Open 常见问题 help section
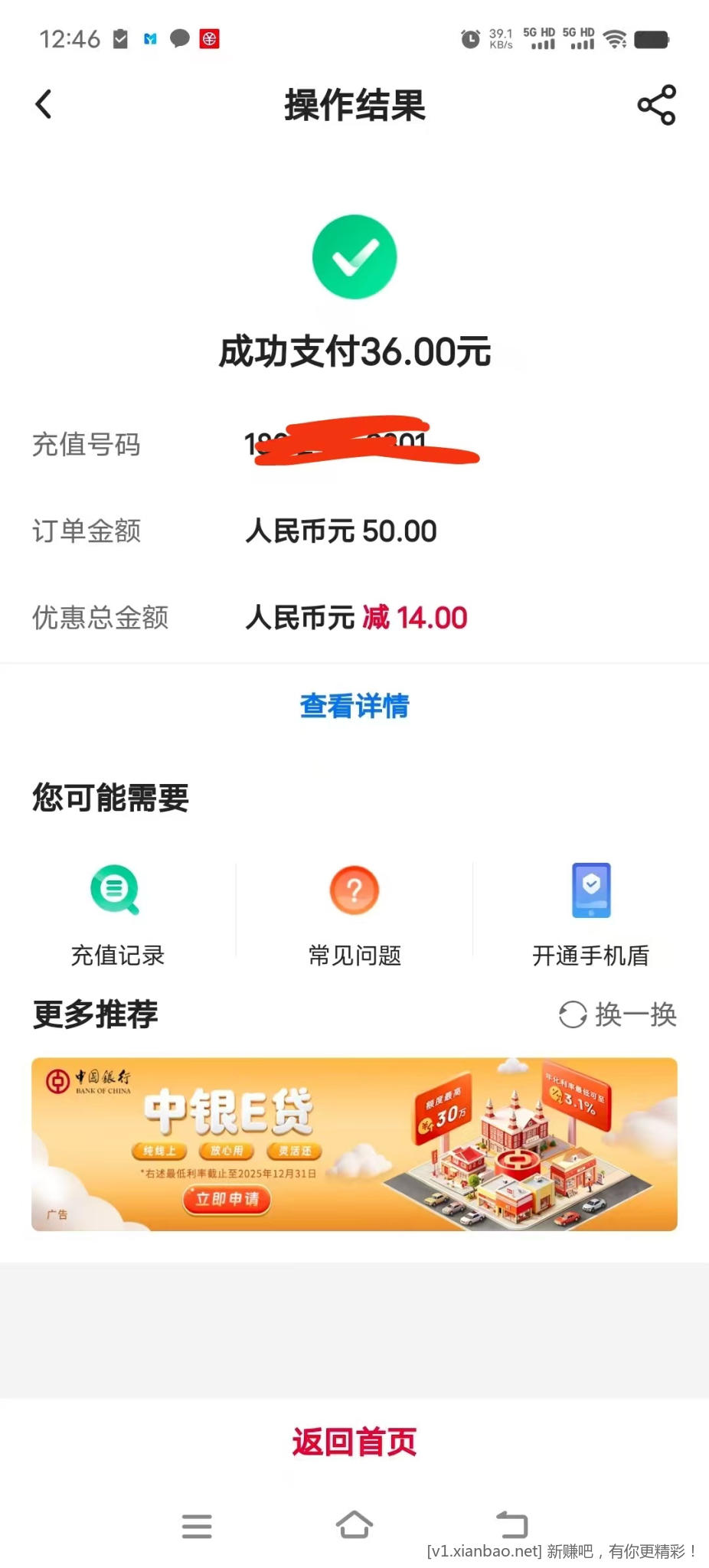This screenshot has height=1568, width=709. [354, 913]
